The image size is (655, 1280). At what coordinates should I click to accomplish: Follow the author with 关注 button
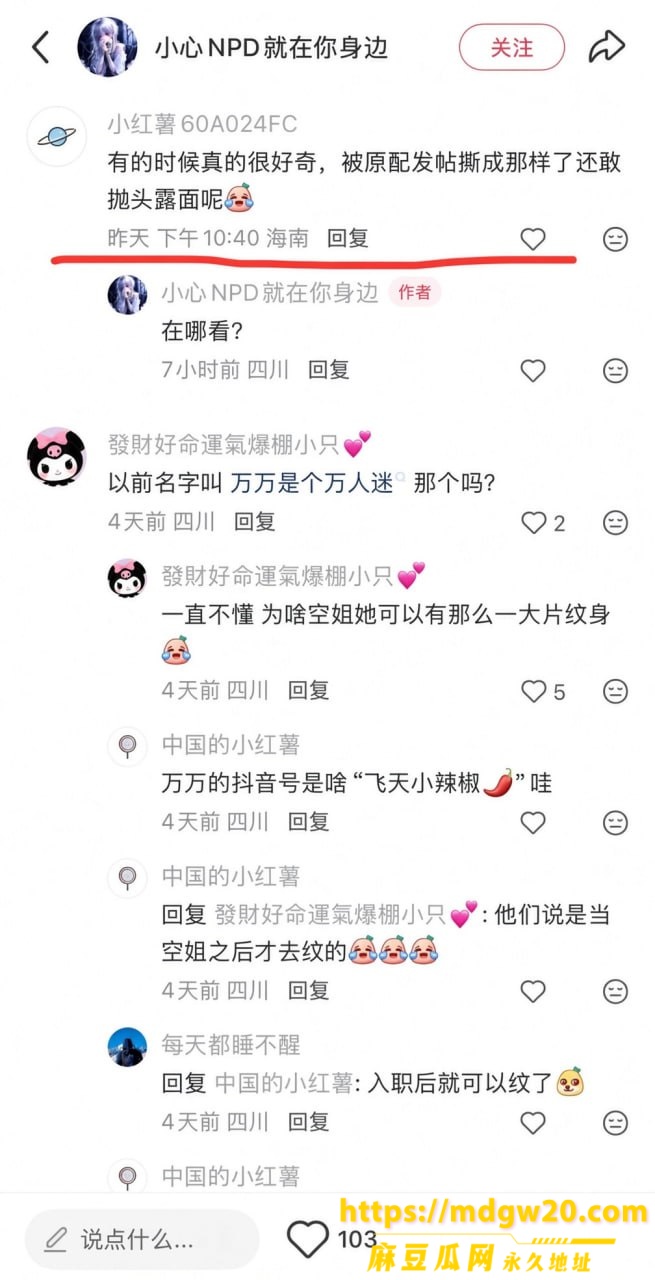pyautogui.click(x=512, y=47)
